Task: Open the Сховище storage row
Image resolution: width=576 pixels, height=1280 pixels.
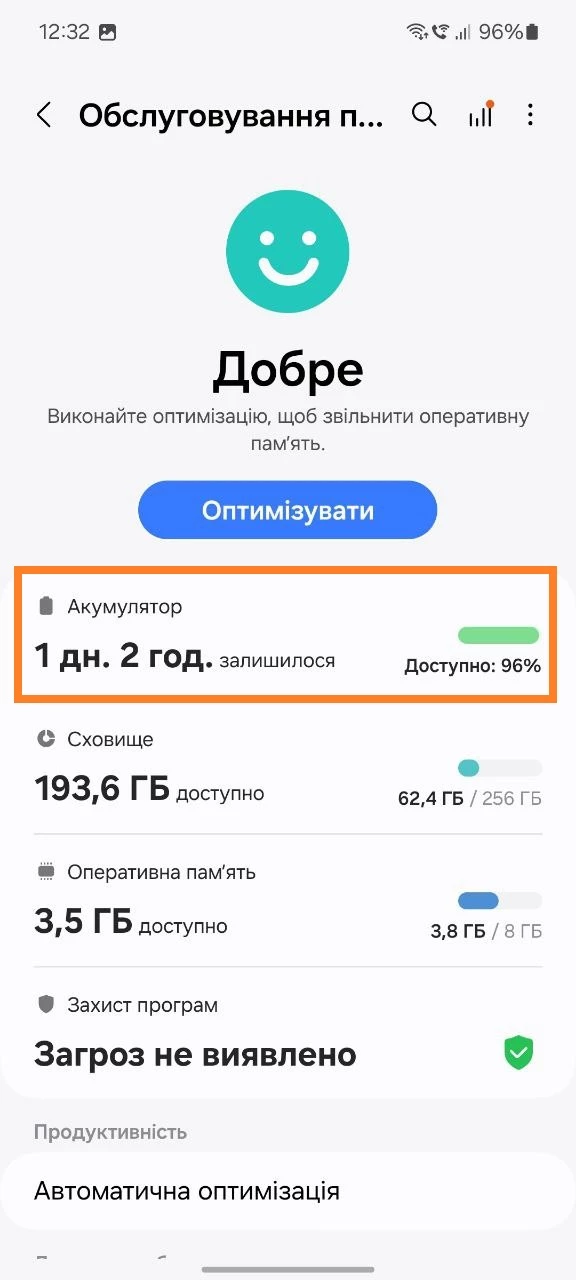Action: (288, 768)
